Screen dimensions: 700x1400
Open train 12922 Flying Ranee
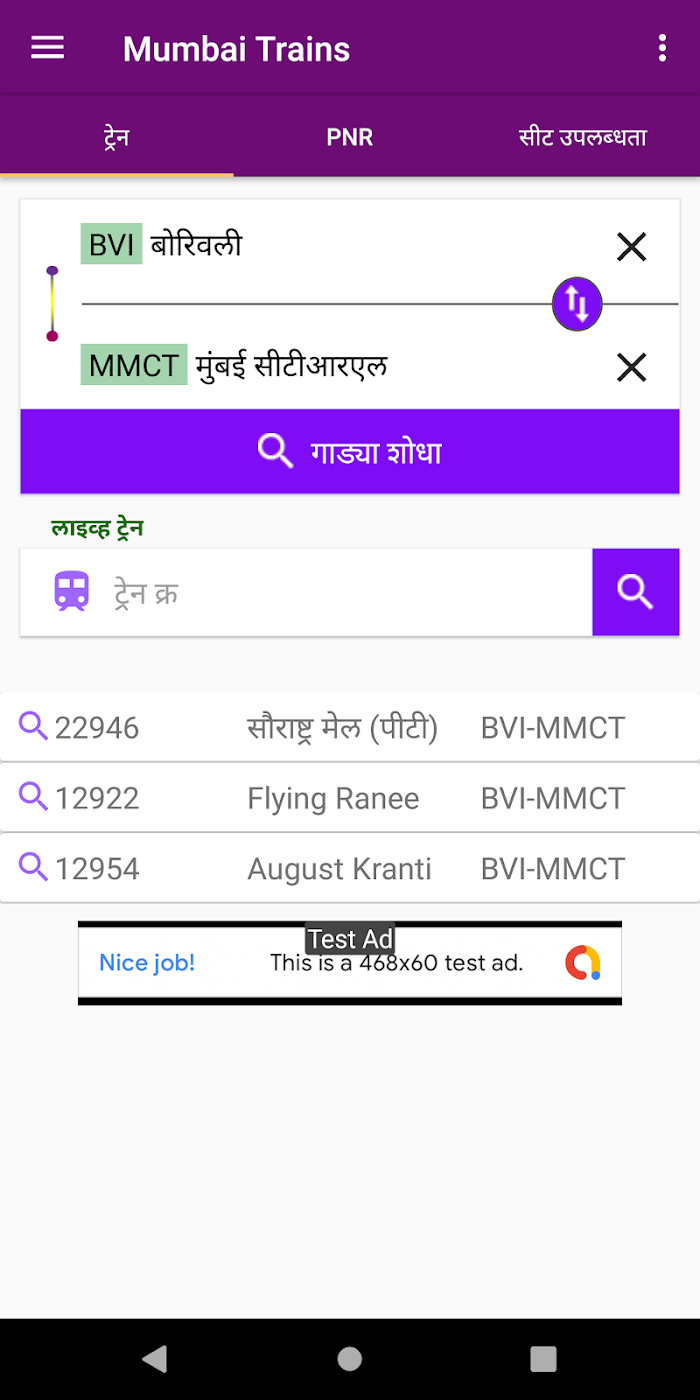[350, 798]
